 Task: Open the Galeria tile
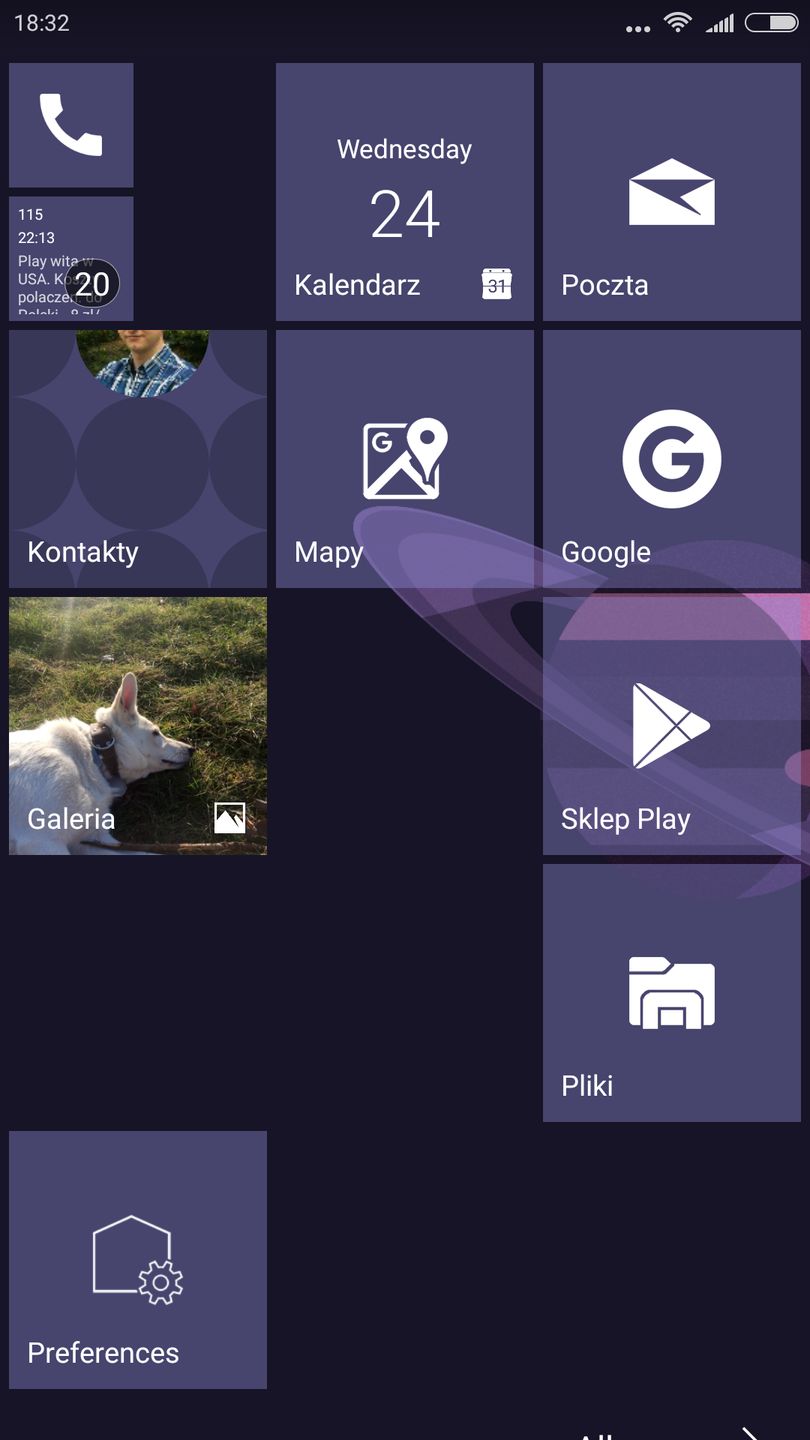point(138,726)
